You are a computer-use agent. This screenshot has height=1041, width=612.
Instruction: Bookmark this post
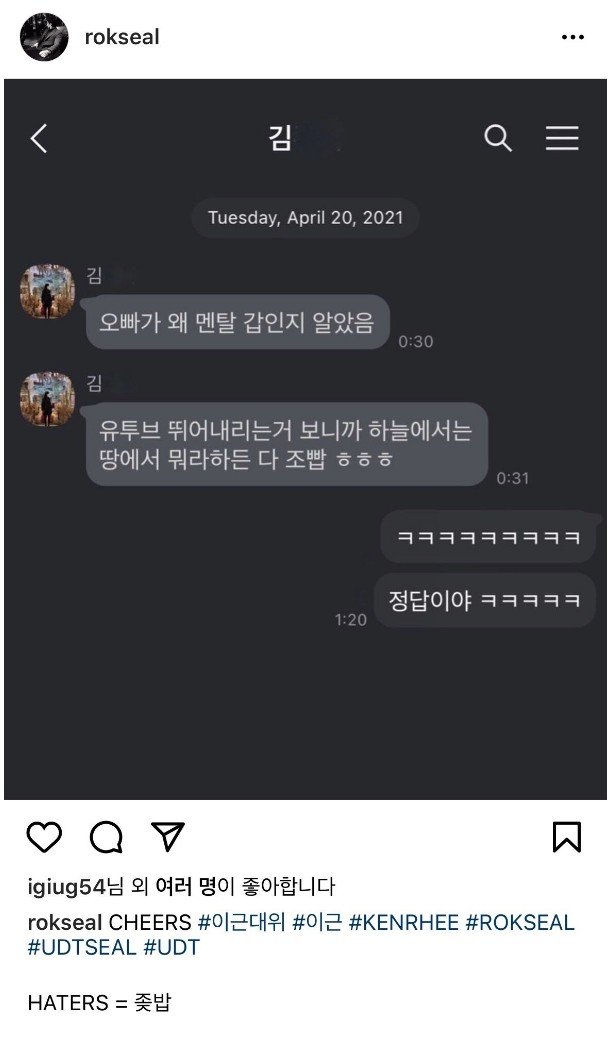coord(567,837)
